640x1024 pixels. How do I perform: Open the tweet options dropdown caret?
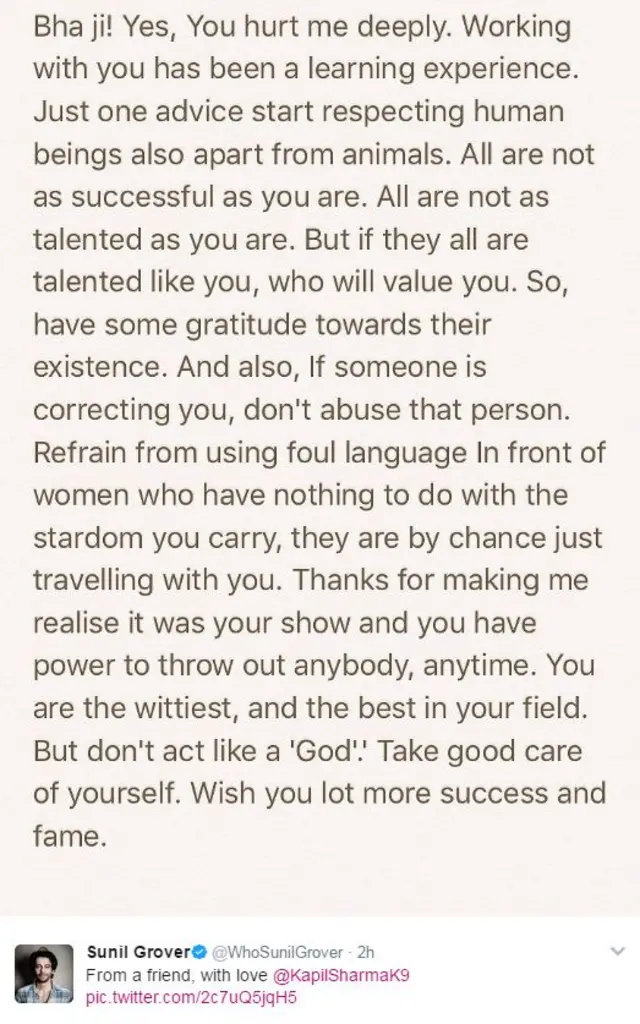(616, 949)
